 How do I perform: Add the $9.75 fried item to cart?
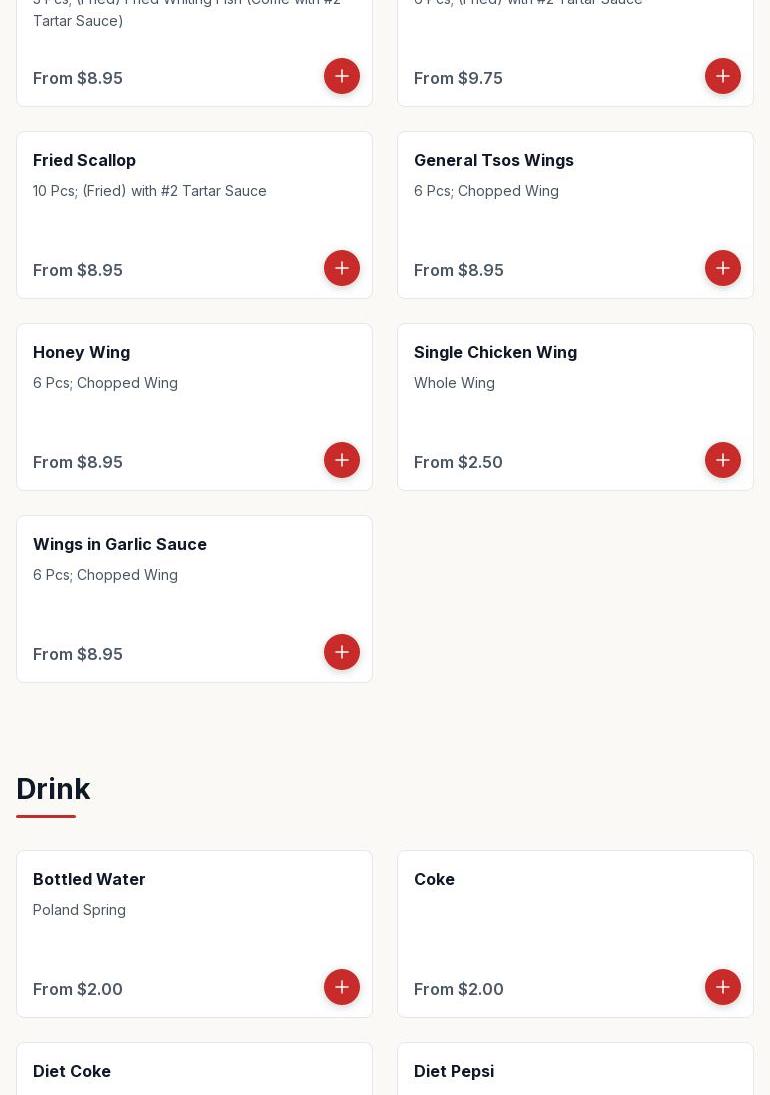[x=723, y=76]
